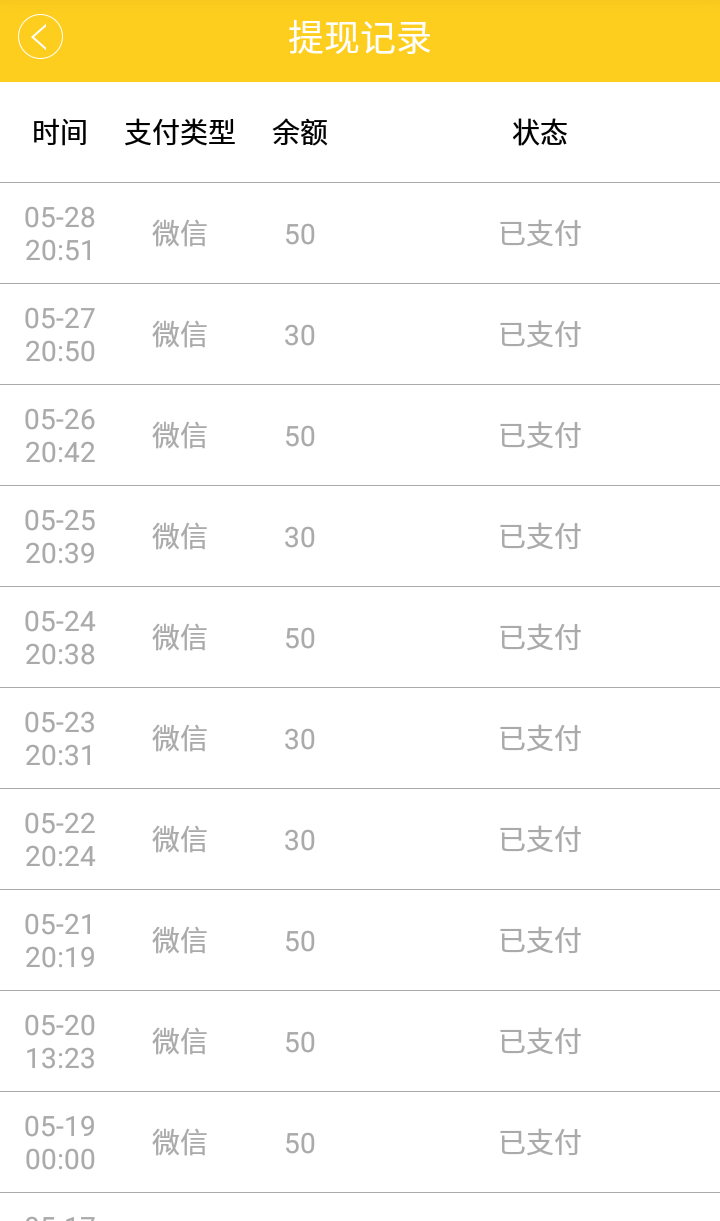The height and width of the screenshot is (1221, 720).
Task: Tap 微信 in the 05-19 00:00 record
Action: point(179,1142)
